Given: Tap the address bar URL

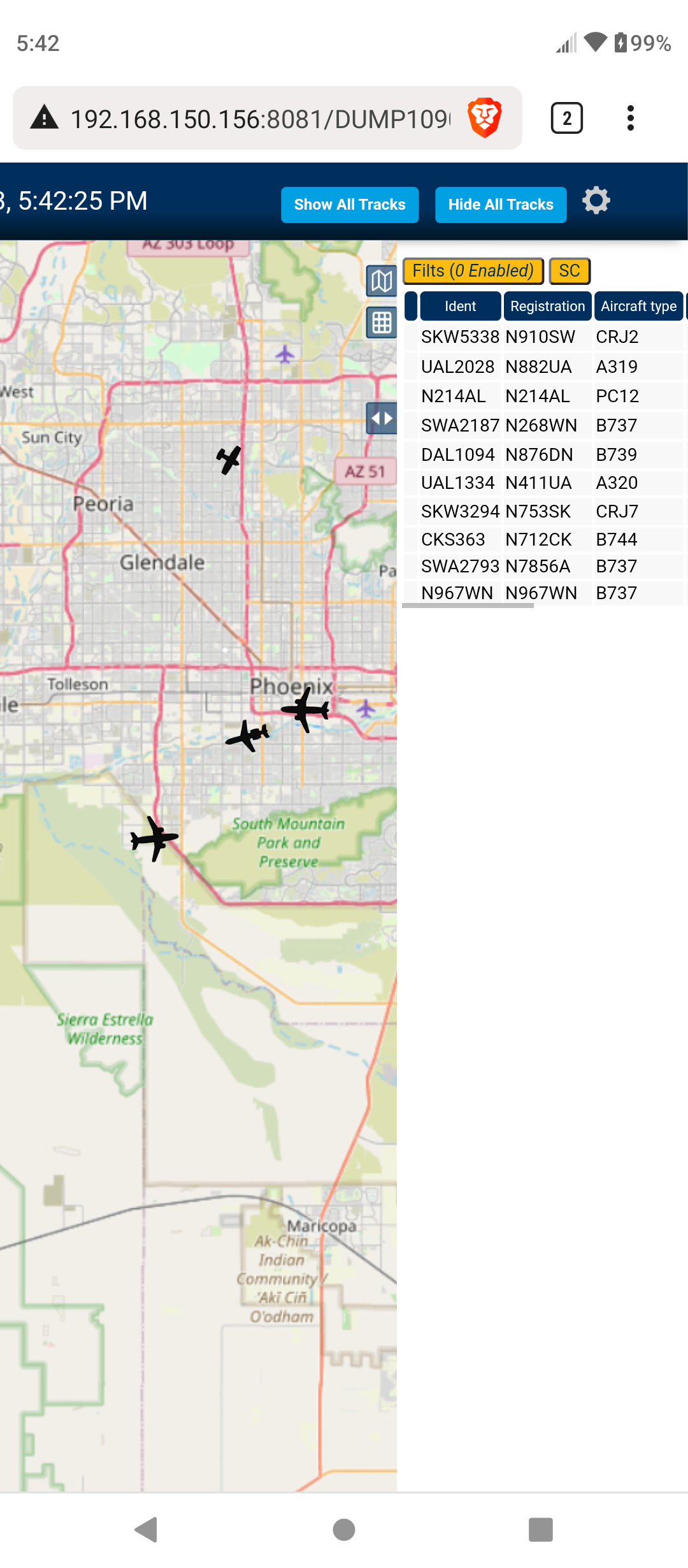Looking at the screenshot, I should [x=260, y=119].
